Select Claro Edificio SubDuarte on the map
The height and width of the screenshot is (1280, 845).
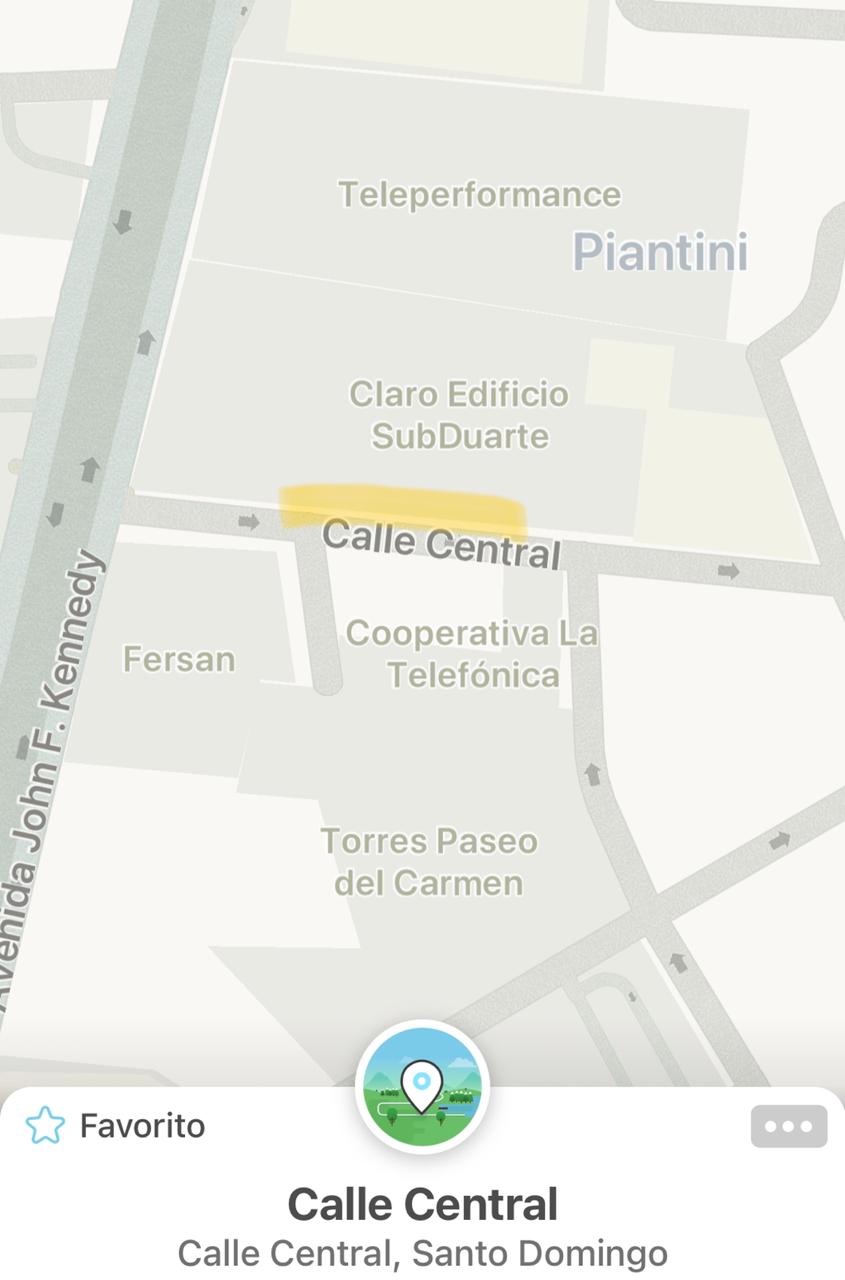[459, 414]
